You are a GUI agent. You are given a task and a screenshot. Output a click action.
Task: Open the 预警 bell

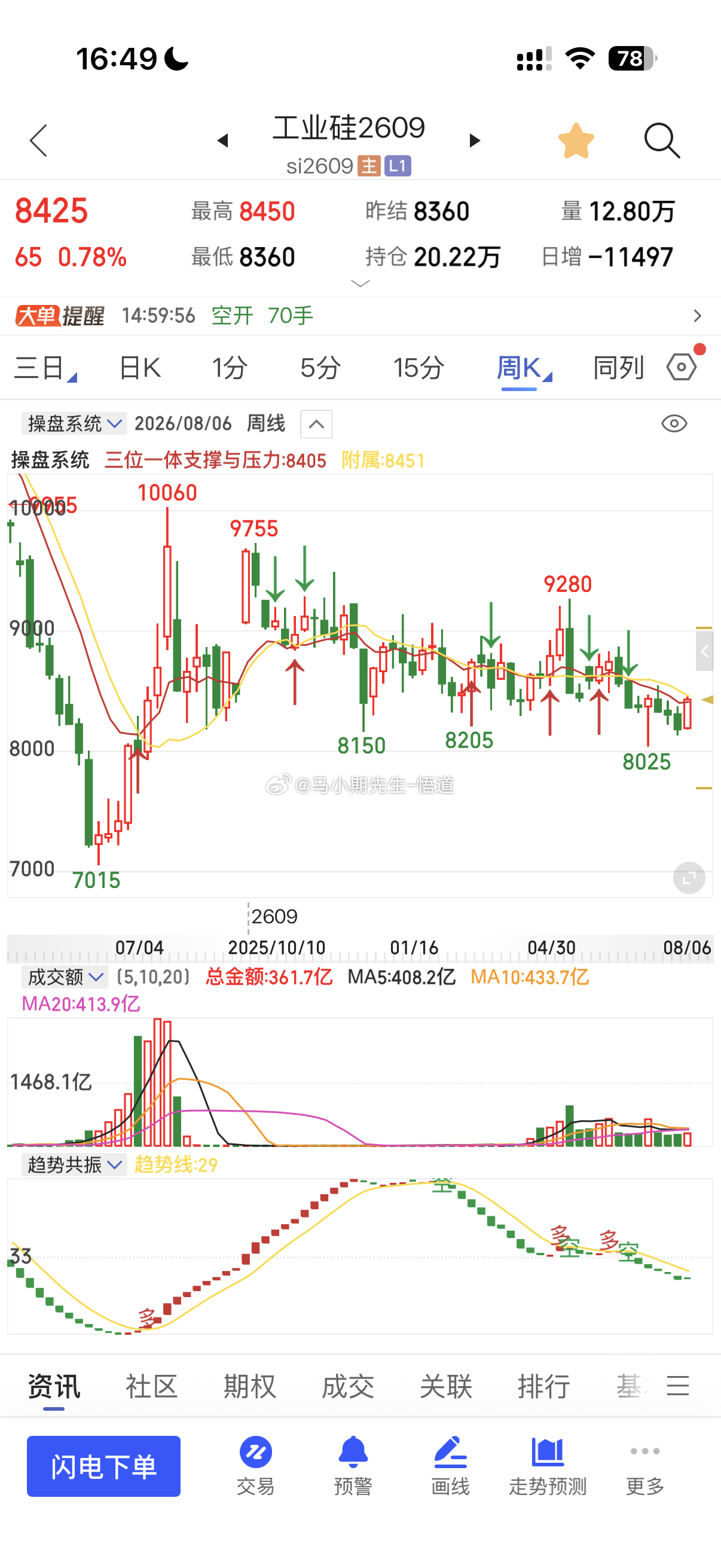click(353, 1466)
